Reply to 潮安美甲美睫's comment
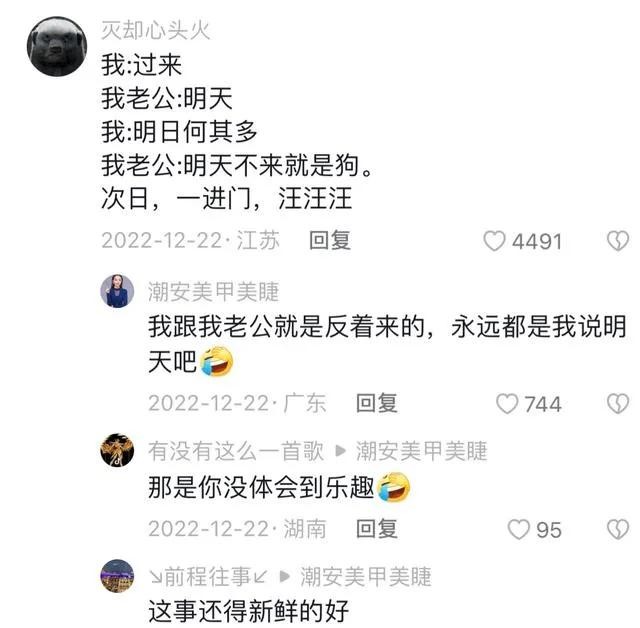The image size is (640, 628). 377,403
